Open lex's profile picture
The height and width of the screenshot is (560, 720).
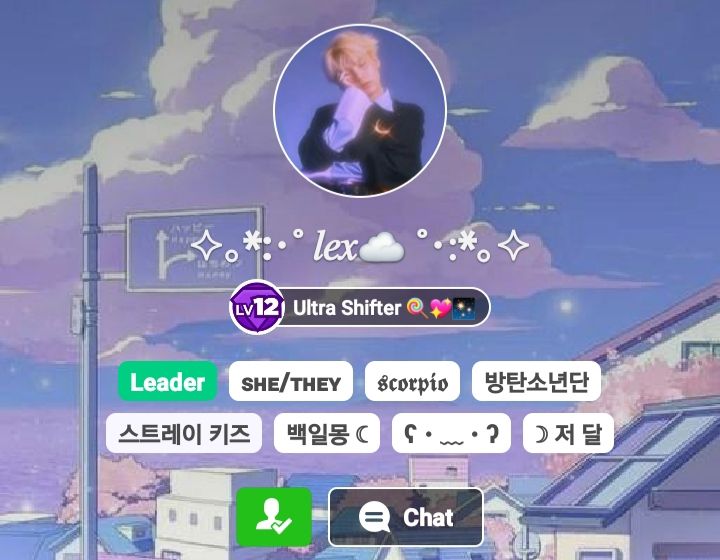[x=359, y=111]
